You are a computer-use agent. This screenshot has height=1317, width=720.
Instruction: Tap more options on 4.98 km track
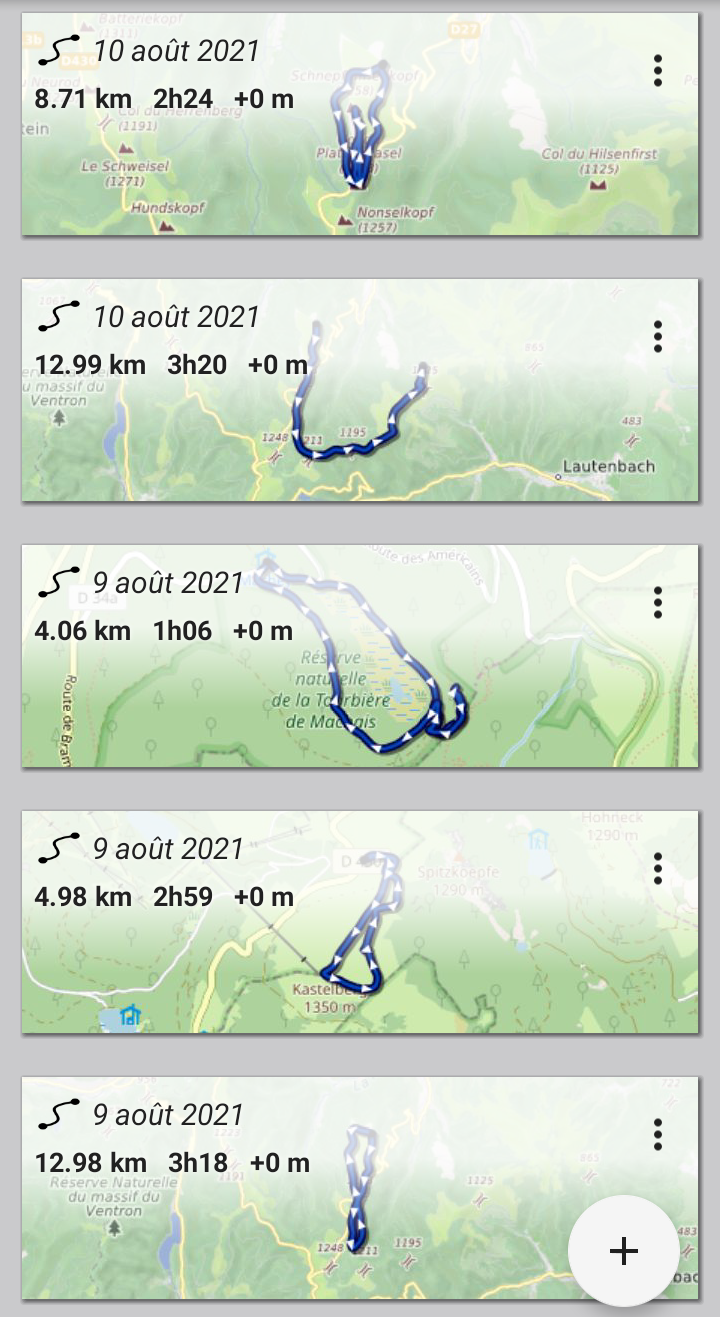(657, 869)
